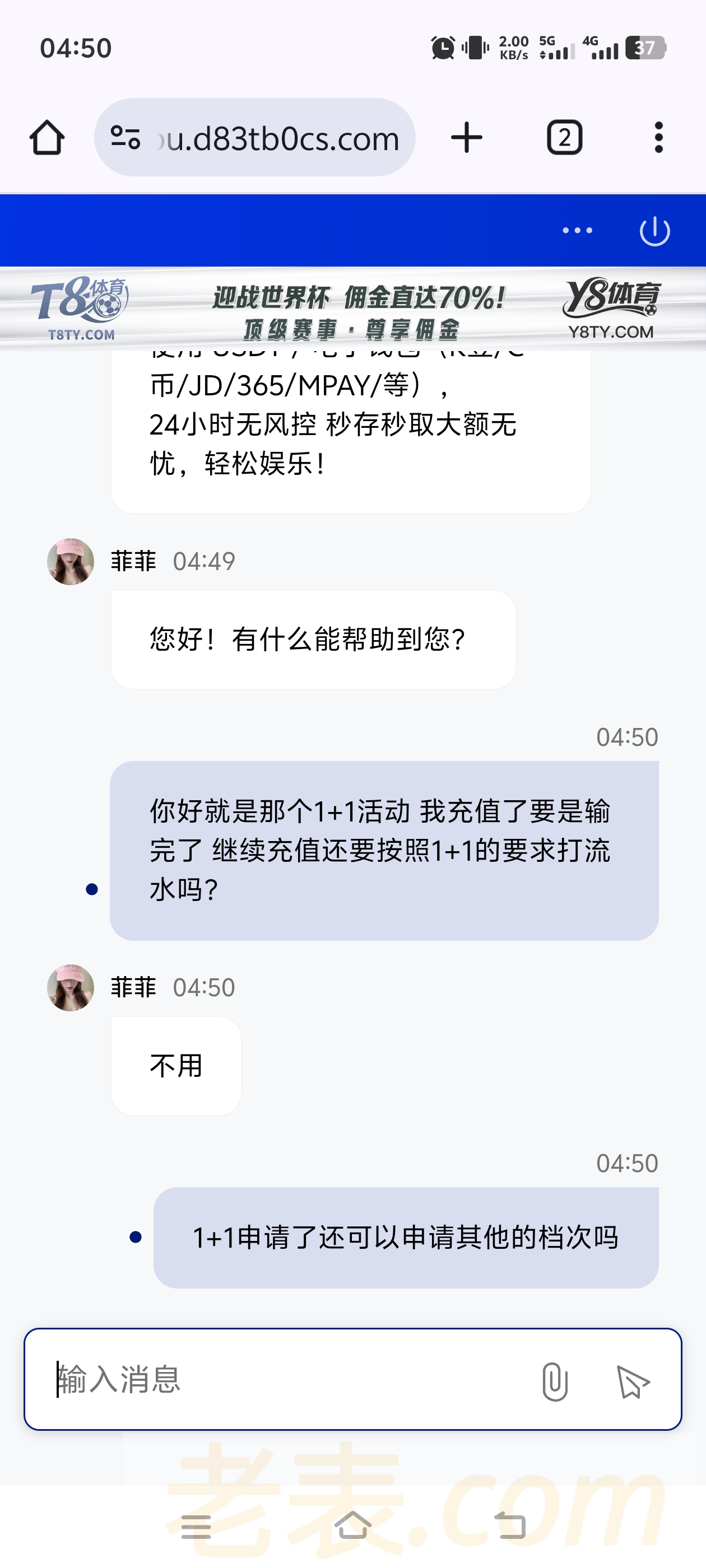This screenshot has height=1568, width=706.
Task: Open a new browser tab
Action: [x=467, y=138]
